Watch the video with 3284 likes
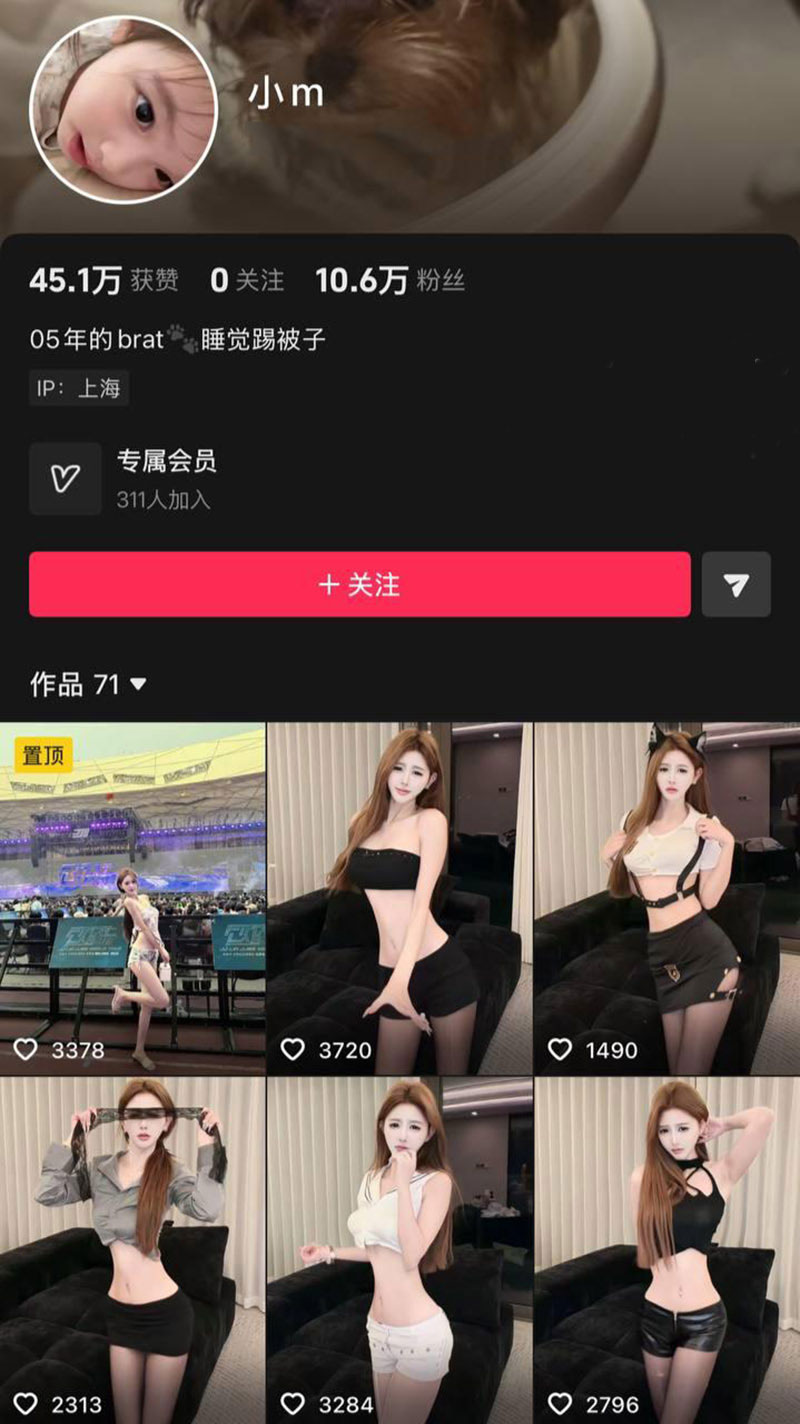The height and width of the screenshot is (1424, 800). 399,1250
